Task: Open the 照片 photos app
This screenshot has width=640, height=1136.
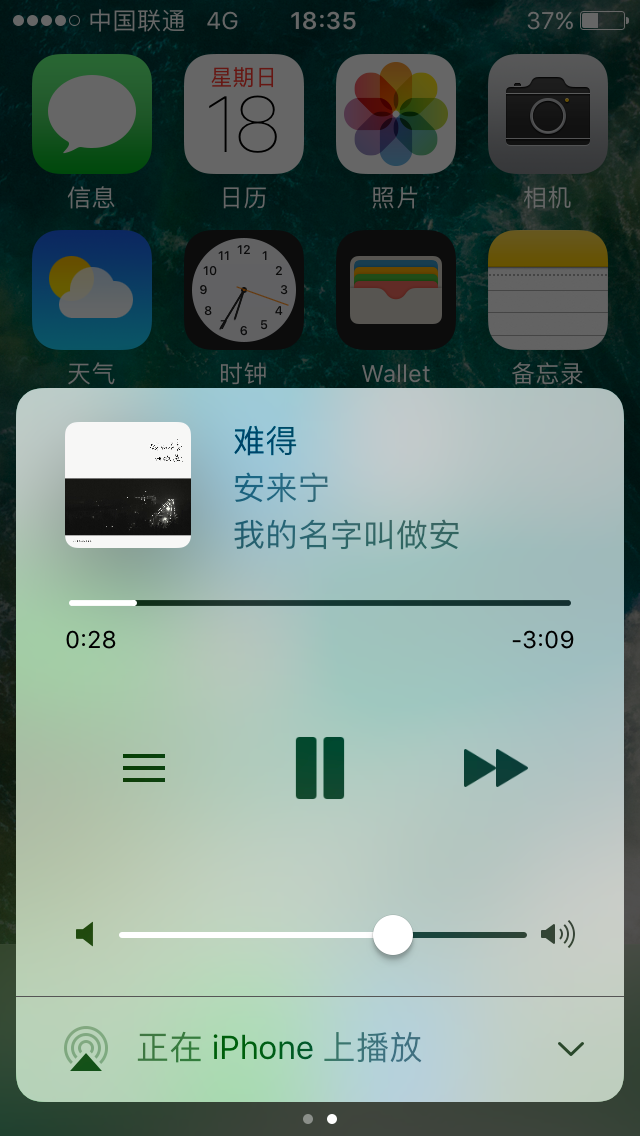Action: [396, 114]
